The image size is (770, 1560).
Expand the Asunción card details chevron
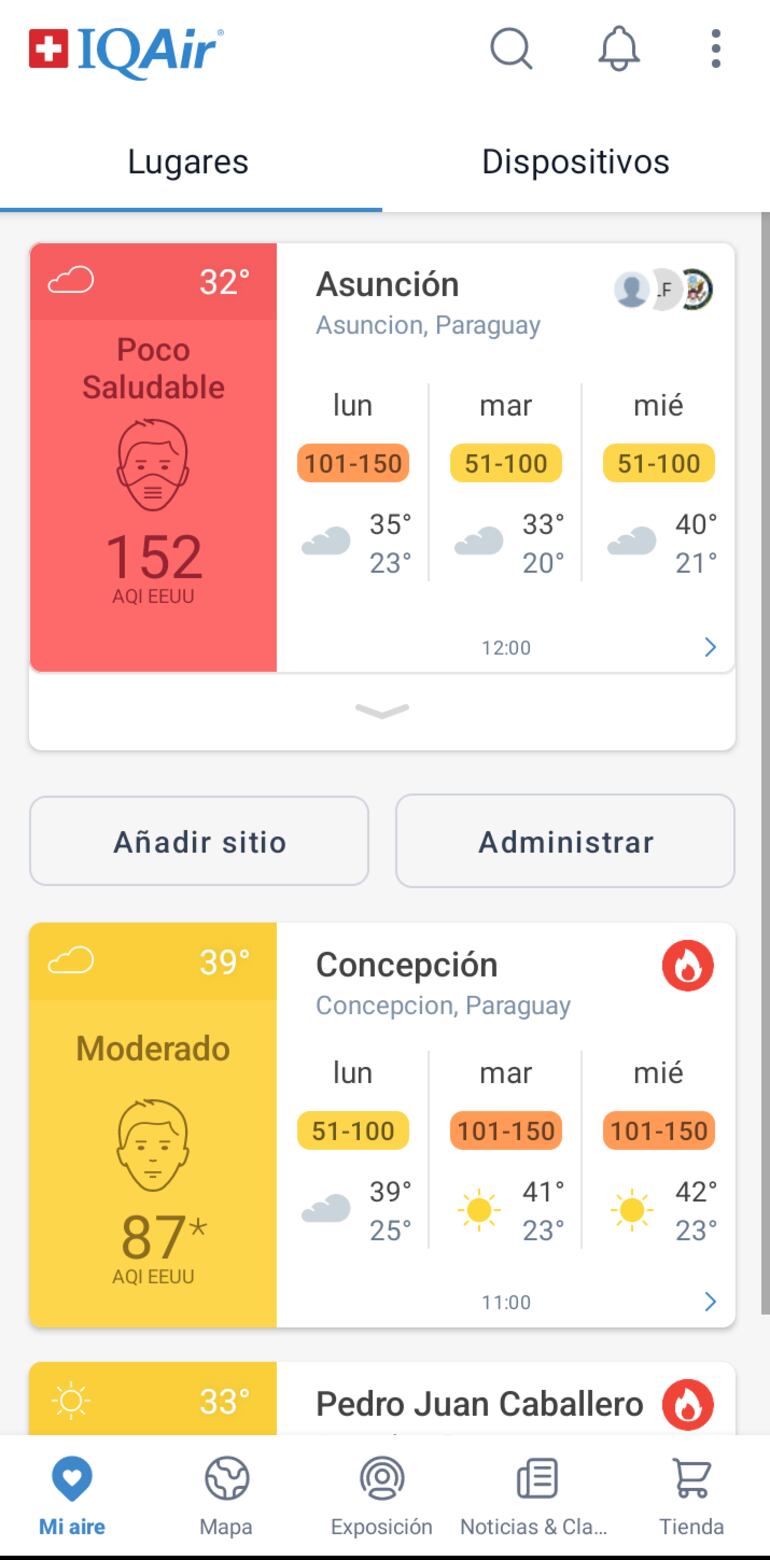(382, 711)
